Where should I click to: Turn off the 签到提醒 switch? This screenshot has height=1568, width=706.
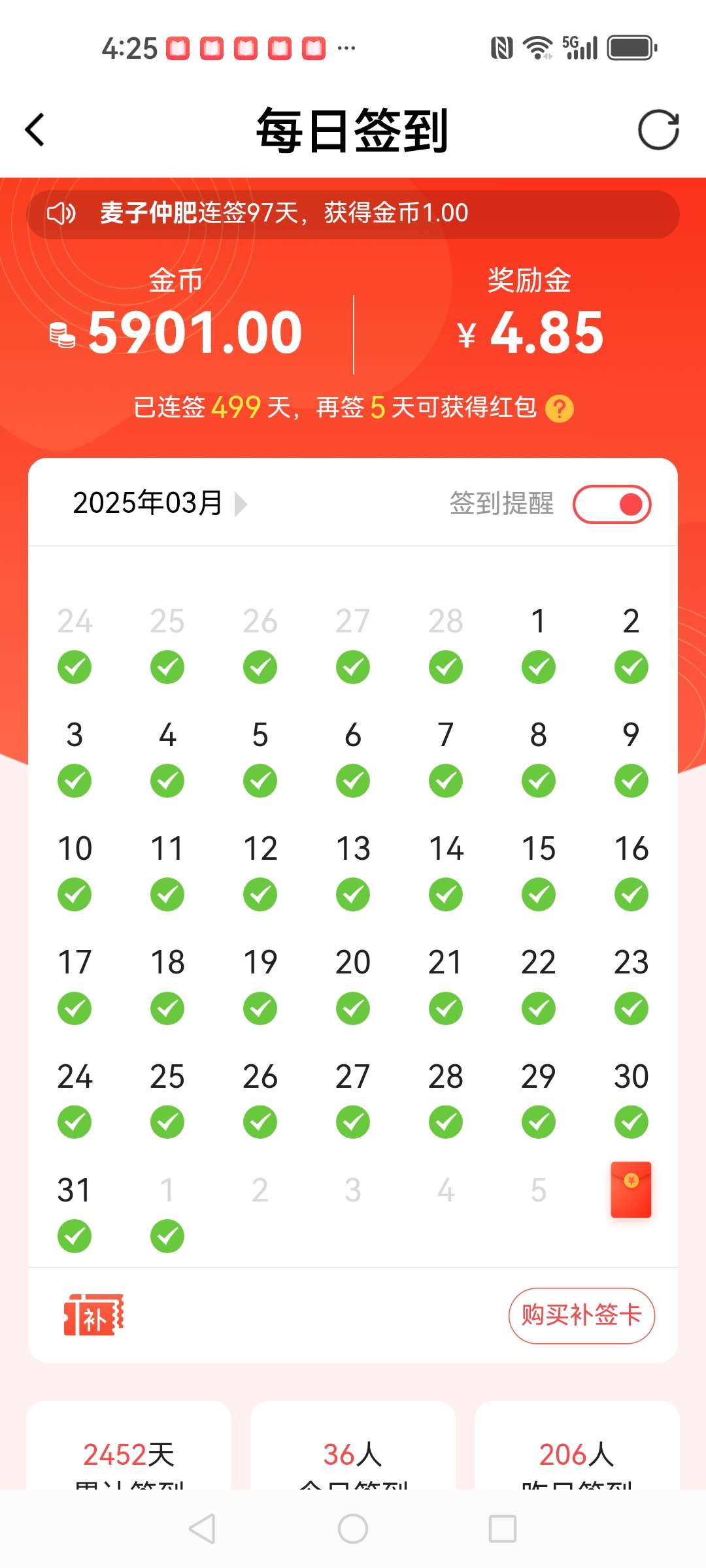(x=612, y=504)
